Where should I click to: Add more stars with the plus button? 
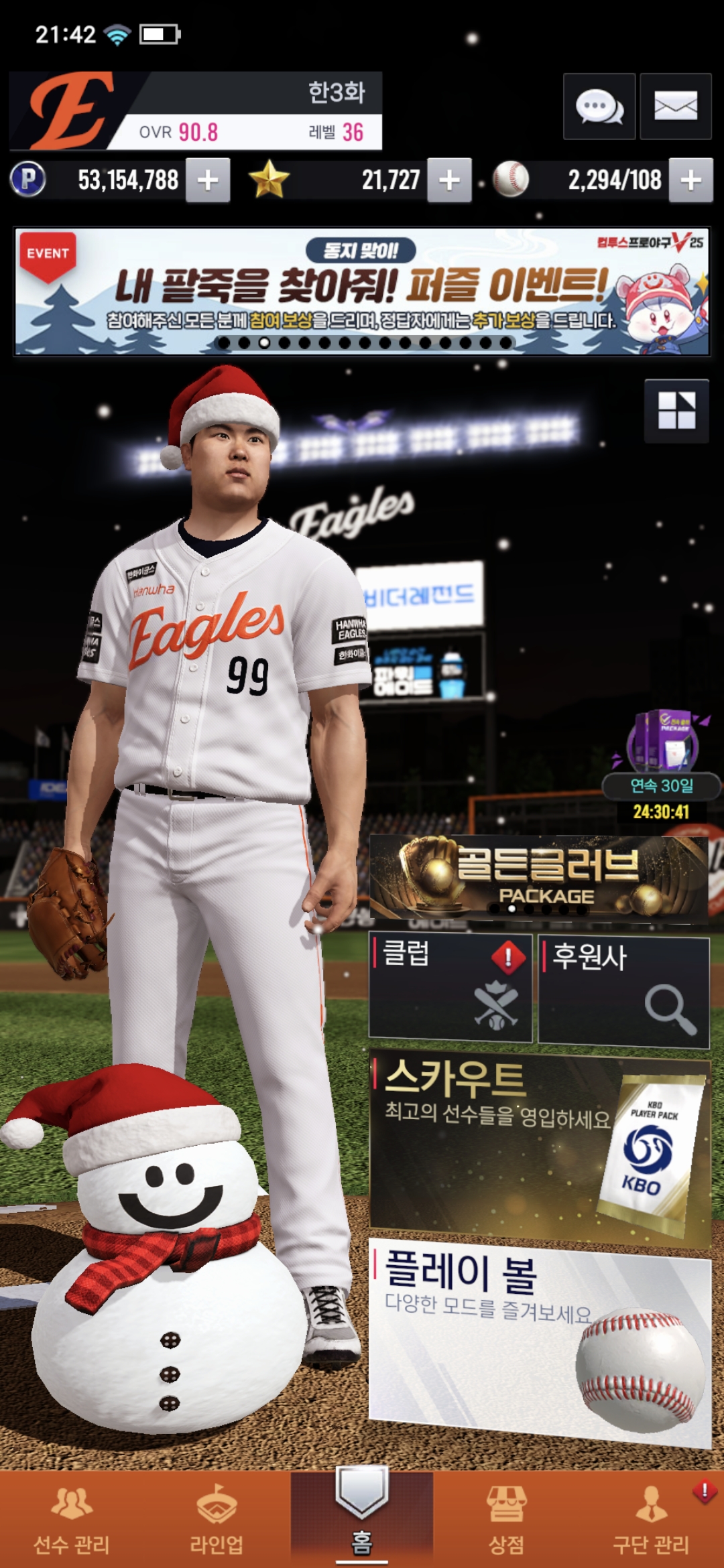[449, 180]
